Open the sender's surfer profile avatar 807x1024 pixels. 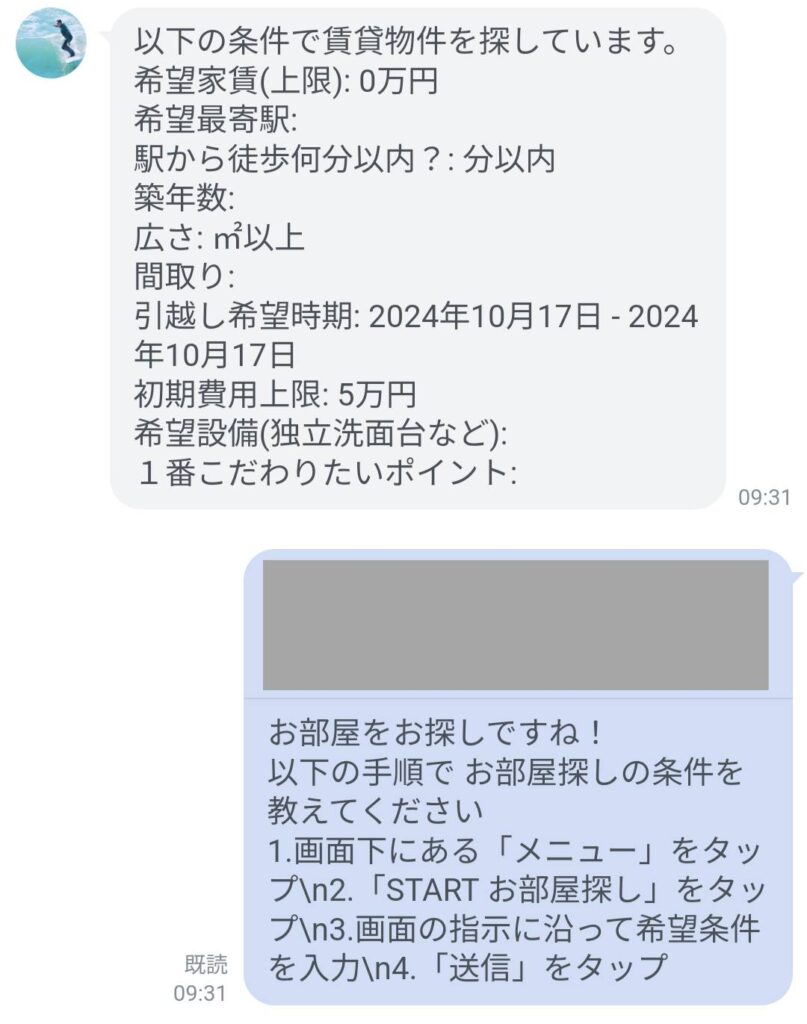(52, 43)
